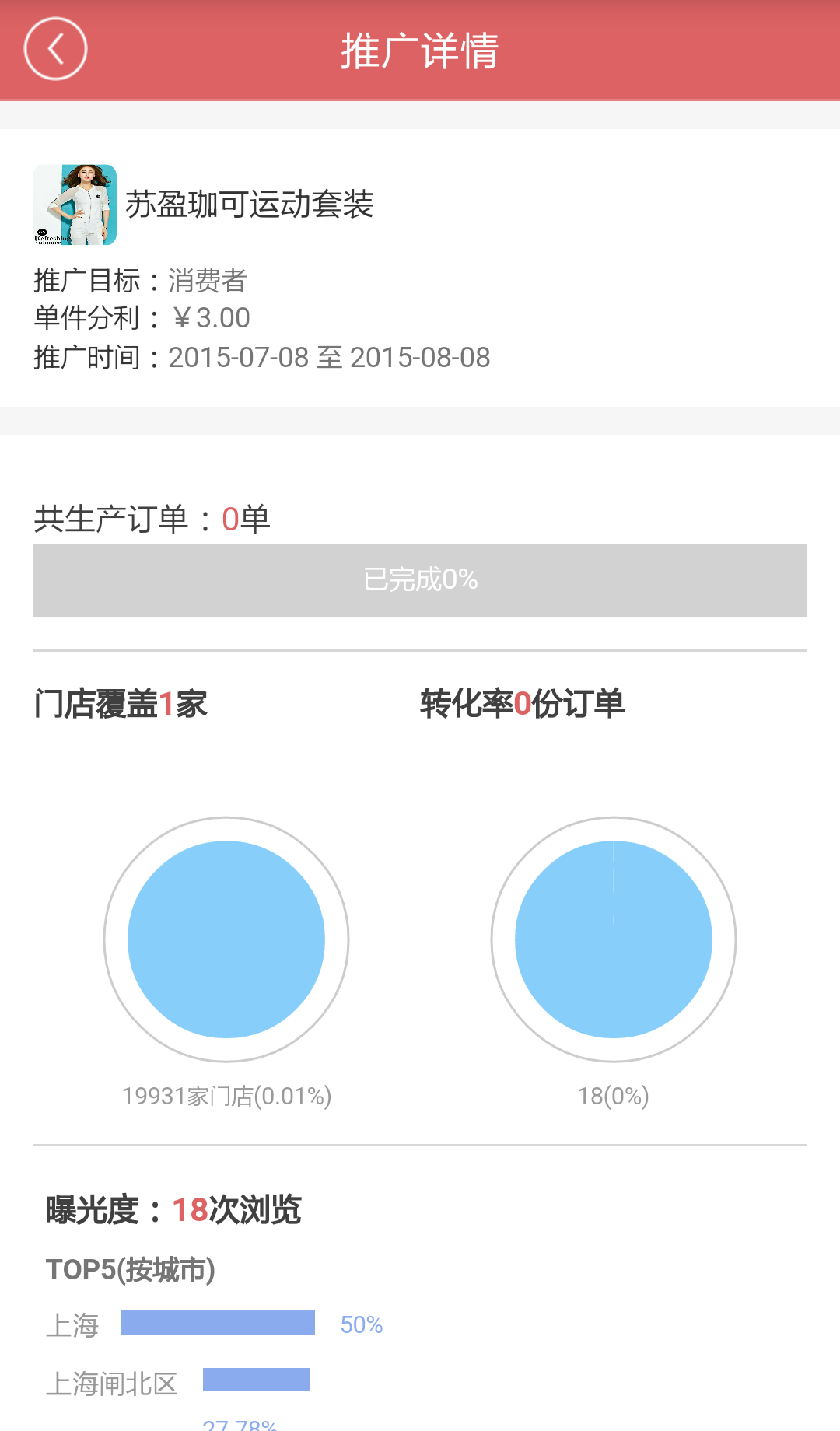The image size is (840, 1431).
Task: Tap the 上海 50% bar
Action: tap(218, 1324)
